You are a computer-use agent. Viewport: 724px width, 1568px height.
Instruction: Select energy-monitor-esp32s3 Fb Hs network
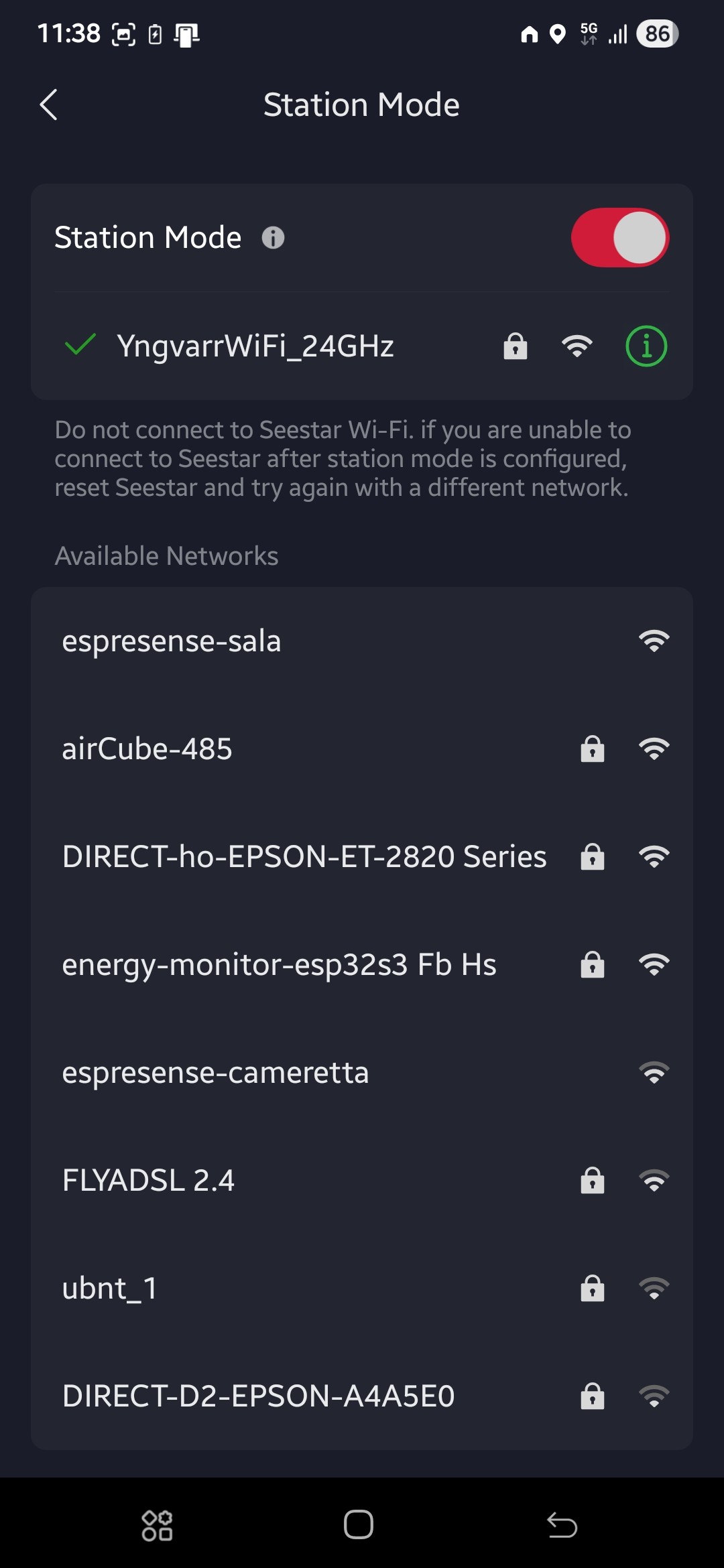pos(362,965)
